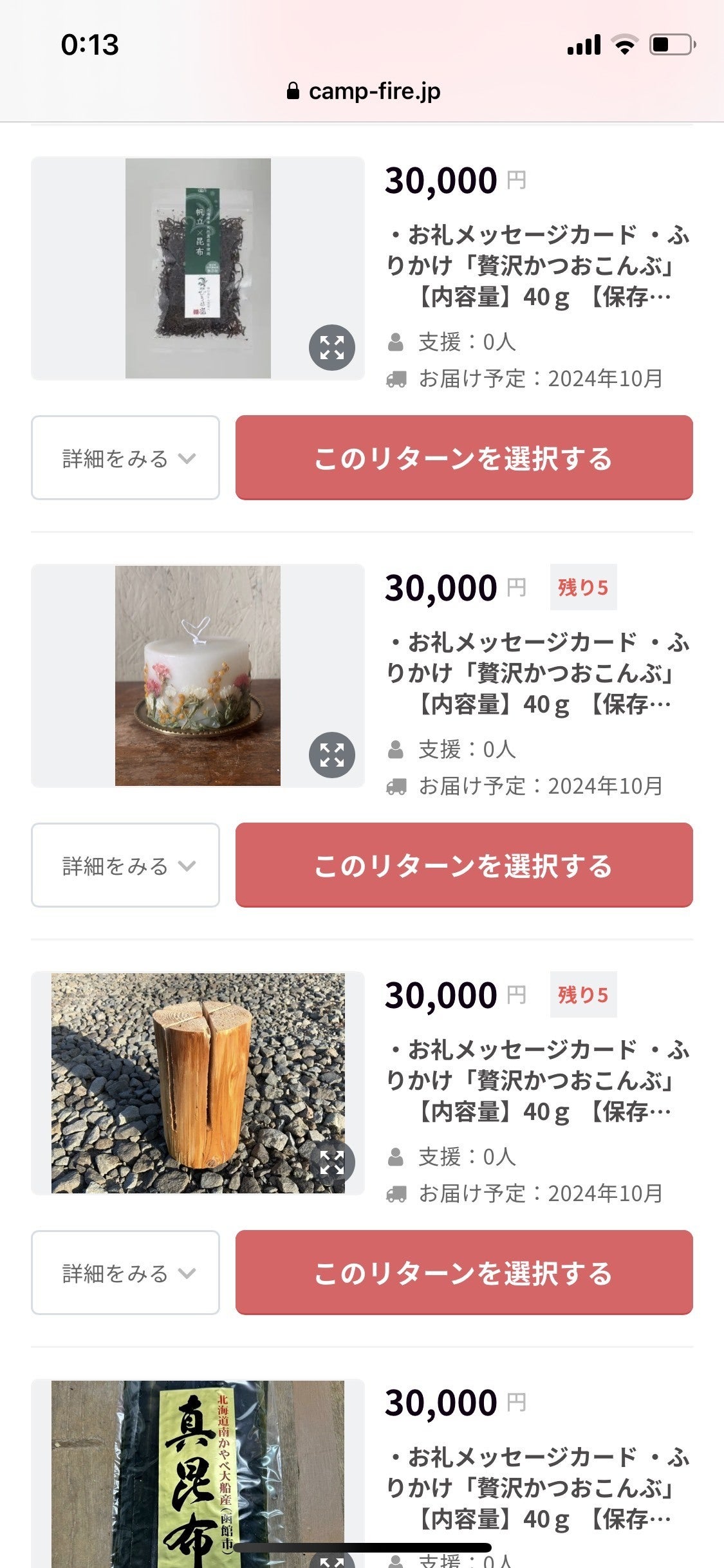Enlarge the flower candle image
This screenshot has height=1568, width=724.
(x=331, y=755)
